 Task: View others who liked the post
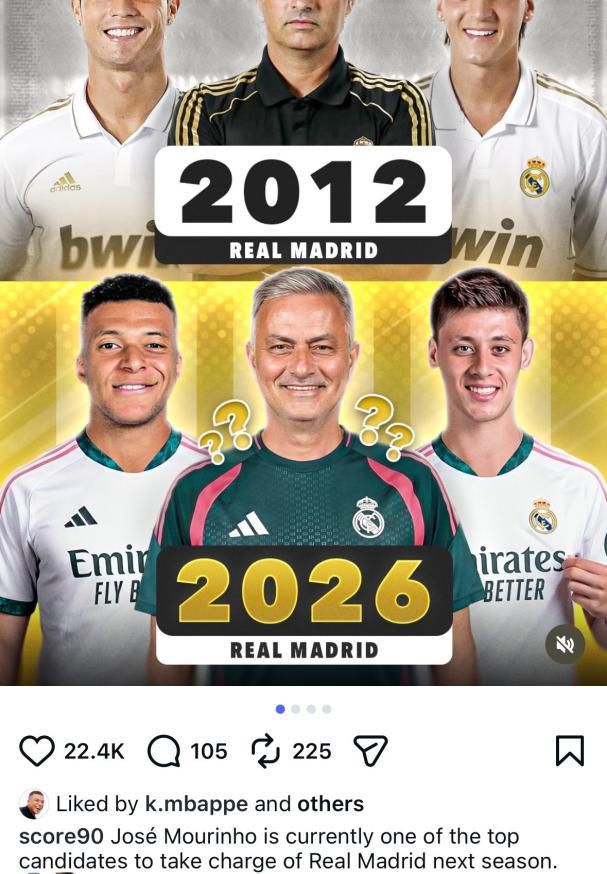tap(330, 804)
